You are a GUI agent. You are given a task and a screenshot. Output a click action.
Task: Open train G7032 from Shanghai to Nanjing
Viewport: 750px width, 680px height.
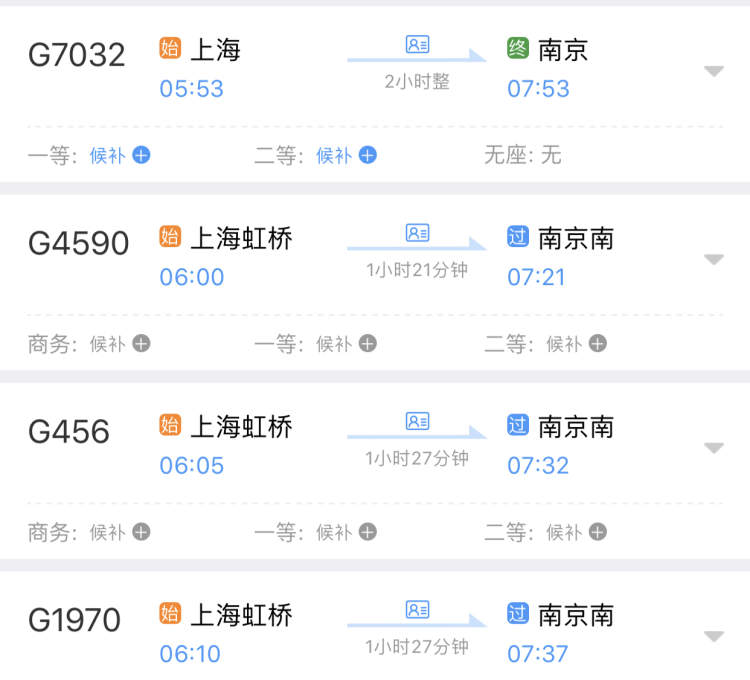pos(77,54)
